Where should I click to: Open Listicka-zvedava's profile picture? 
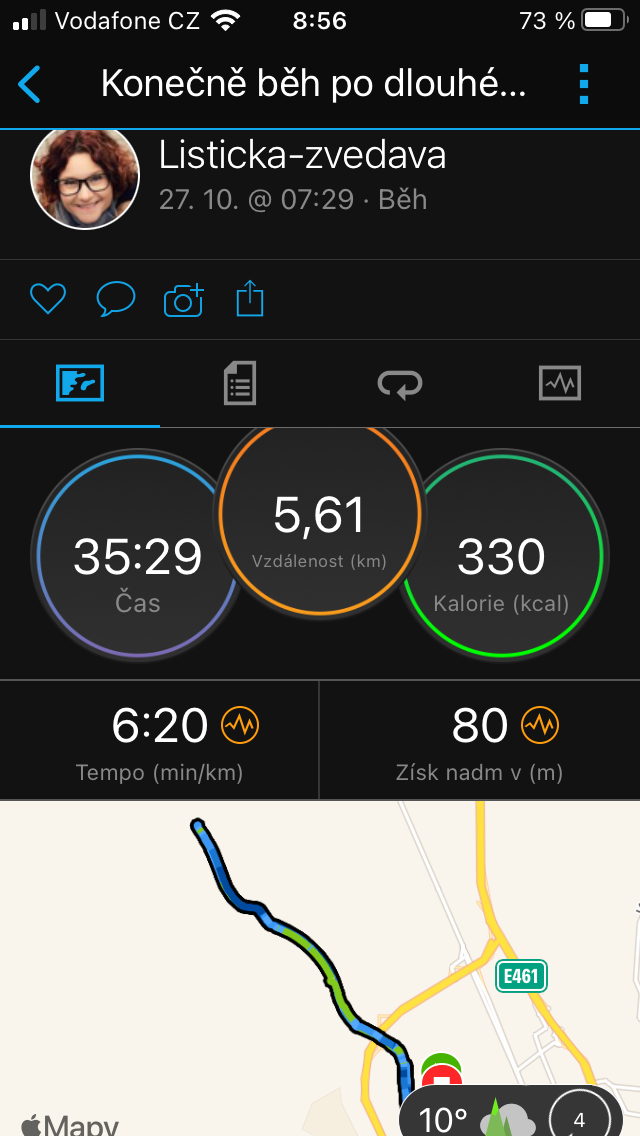point(85,178)
